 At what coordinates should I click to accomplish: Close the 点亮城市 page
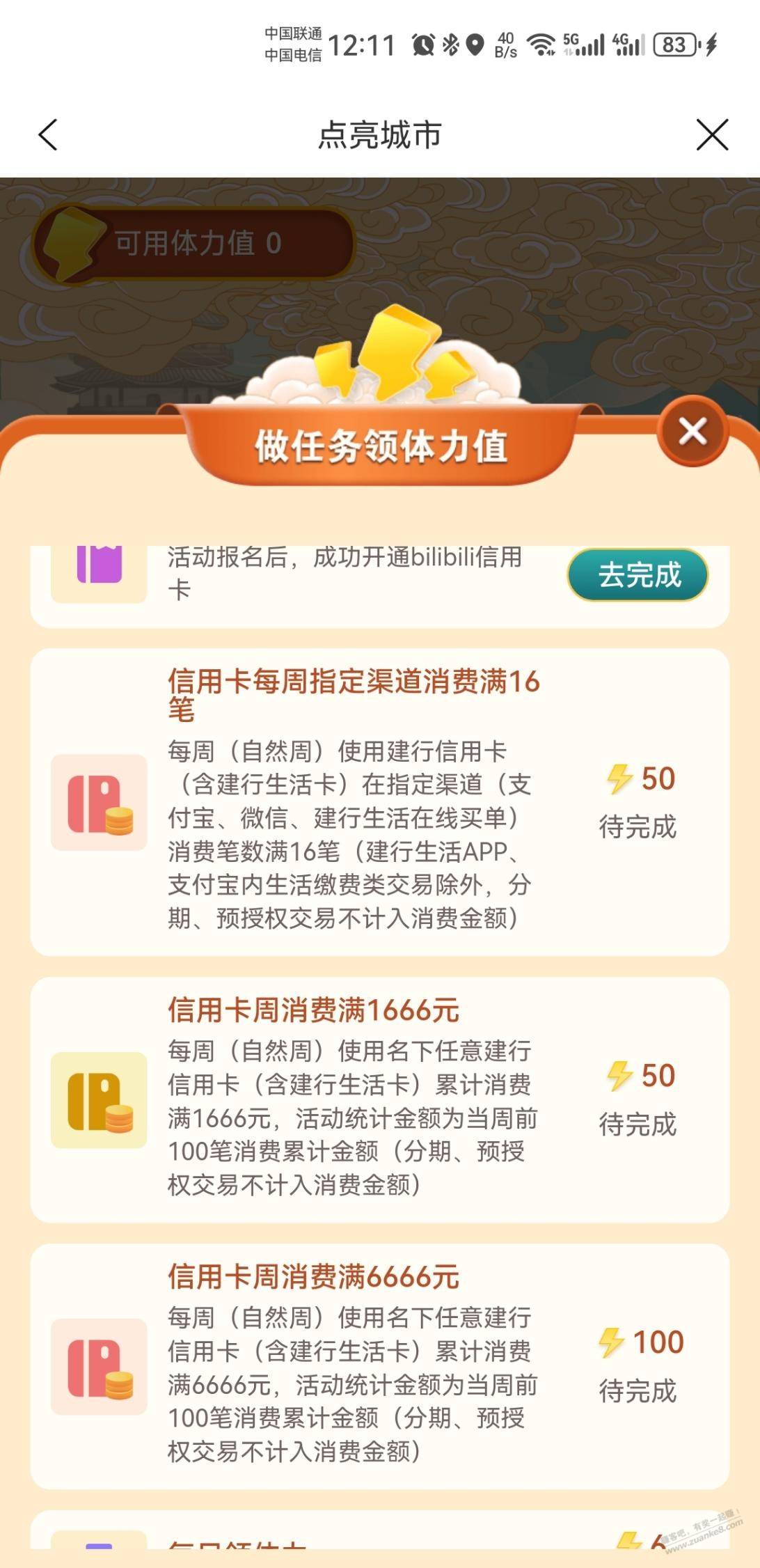coord(711,134)
